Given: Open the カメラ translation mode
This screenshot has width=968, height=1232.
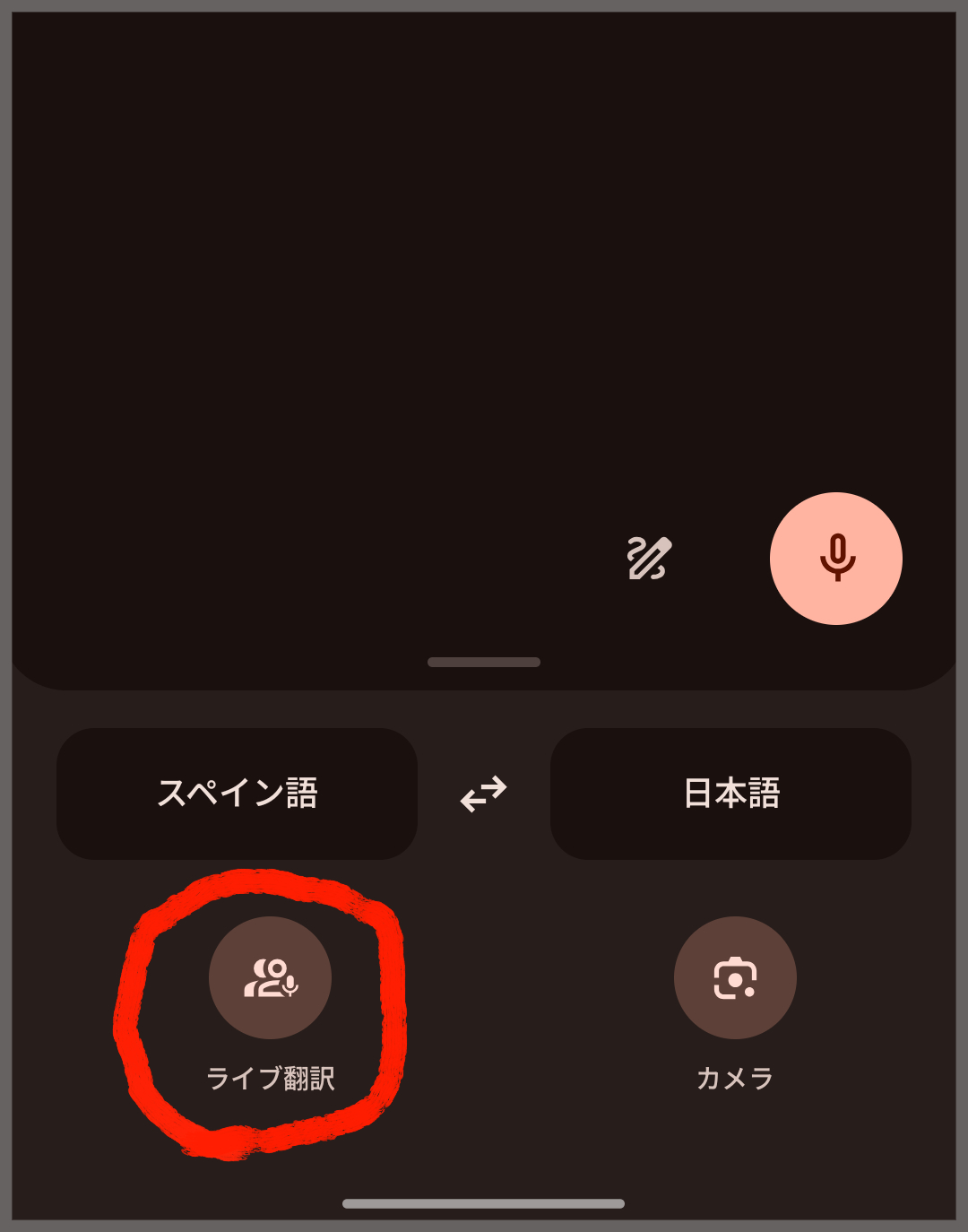Looking at the screenshot, I should pyautogui.click(x=735, y=977).
